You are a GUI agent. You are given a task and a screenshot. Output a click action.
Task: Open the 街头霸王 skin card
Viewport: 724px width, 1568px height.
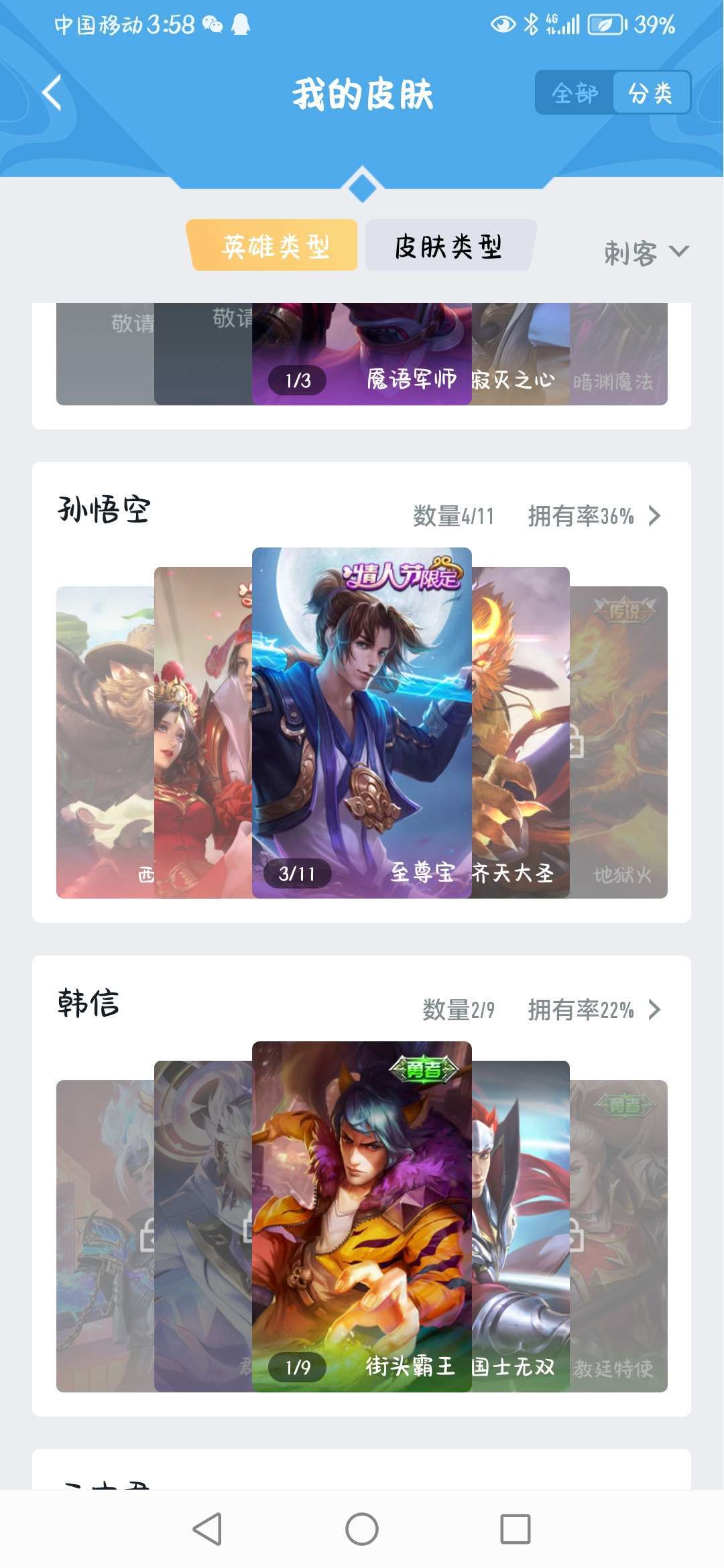362,1216
